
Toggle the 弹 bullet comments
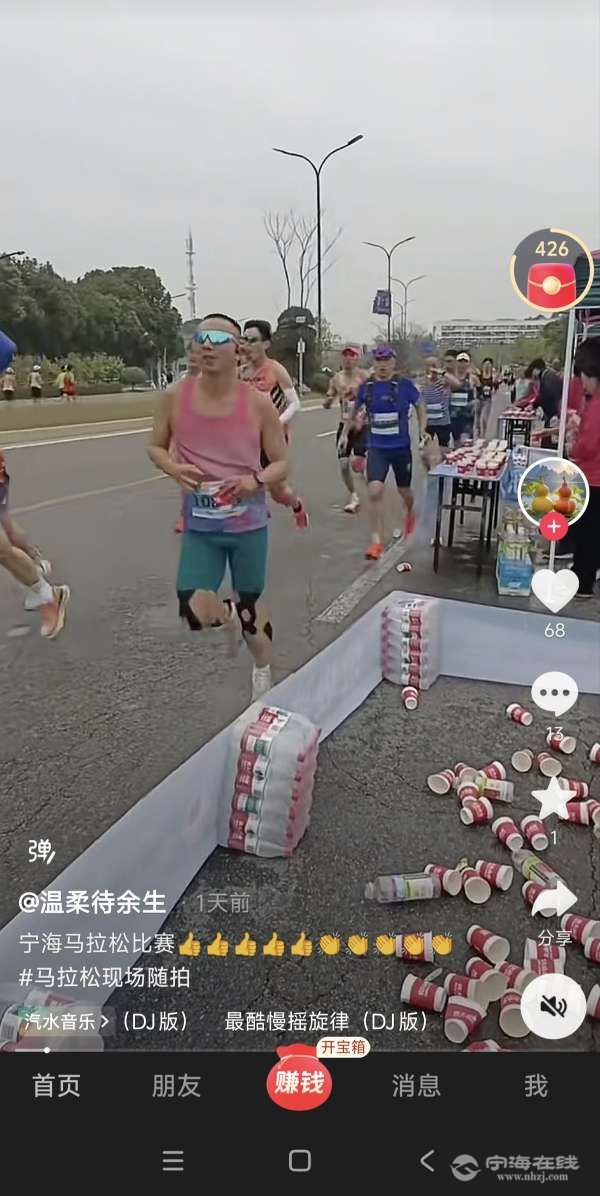(41, 851)
